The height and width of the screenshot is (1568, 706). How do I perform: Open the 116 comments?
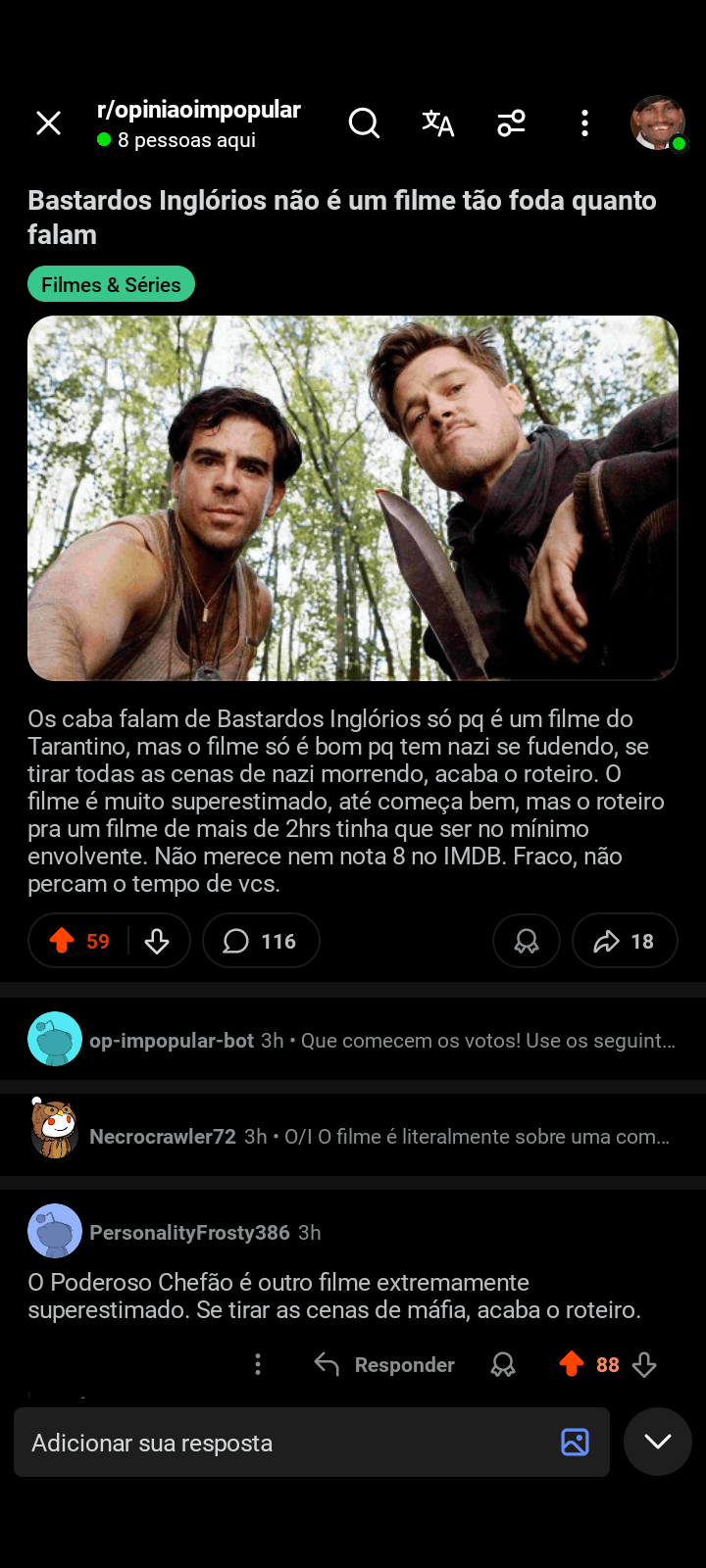(x=261, y=941)
